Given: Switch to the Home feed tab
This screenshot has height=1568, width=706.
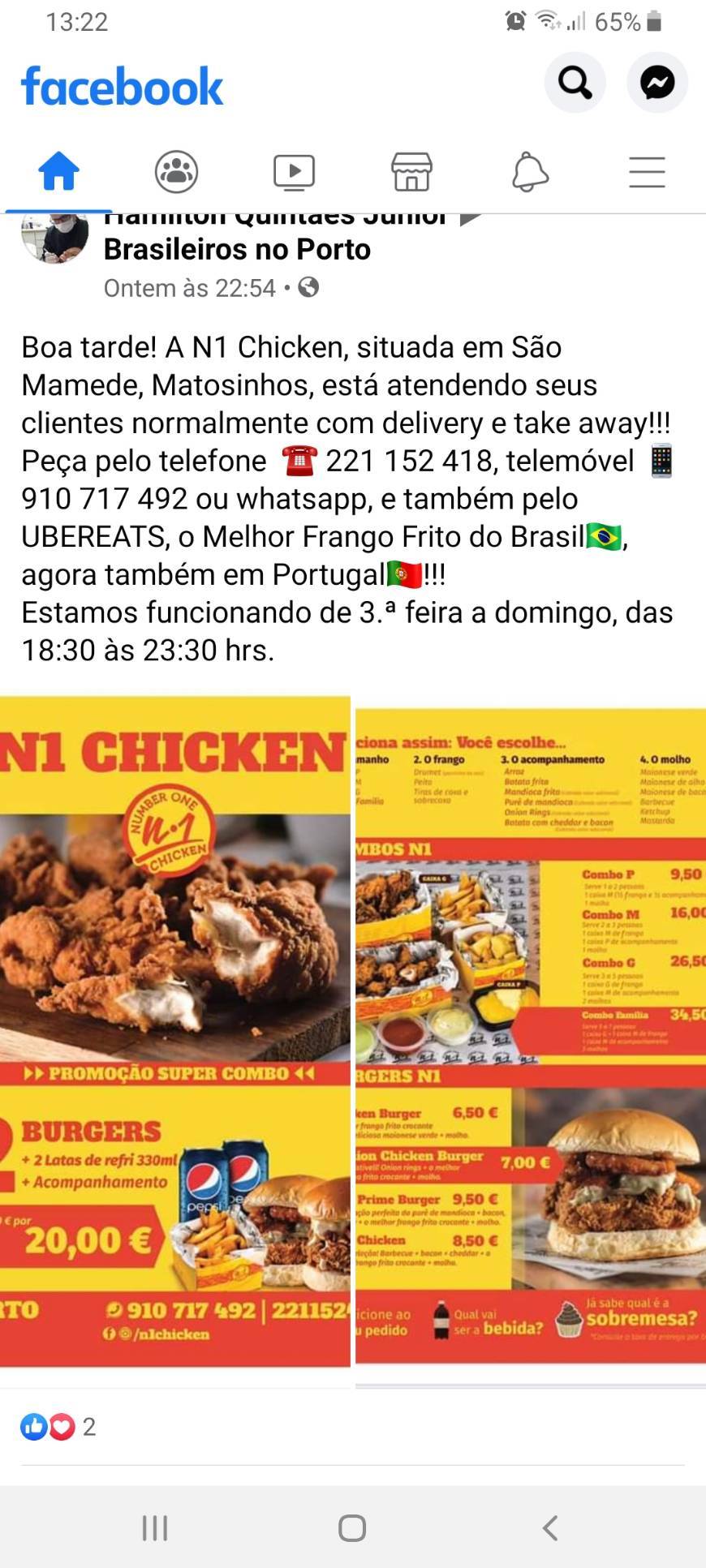Looking at the screenshot, I should pyautogui.click(x=59, y=172).
